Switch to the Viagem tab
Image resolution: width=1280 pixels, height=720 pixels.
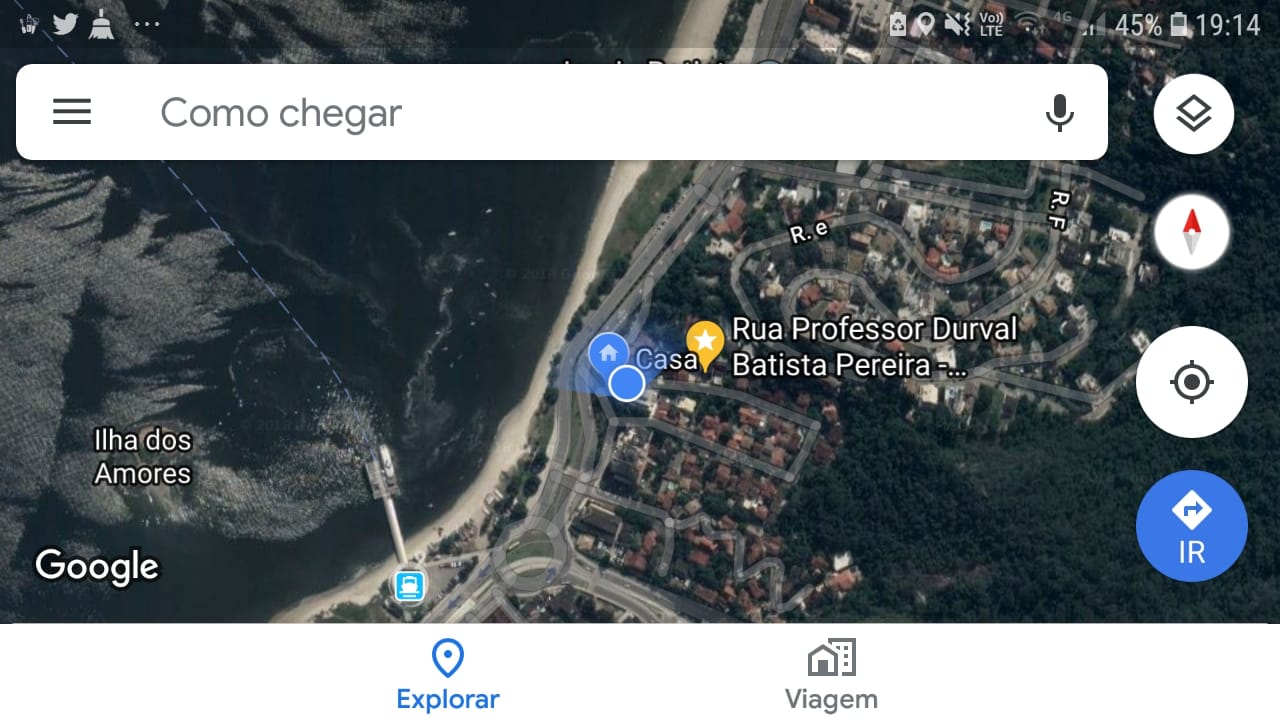[831, 675]
